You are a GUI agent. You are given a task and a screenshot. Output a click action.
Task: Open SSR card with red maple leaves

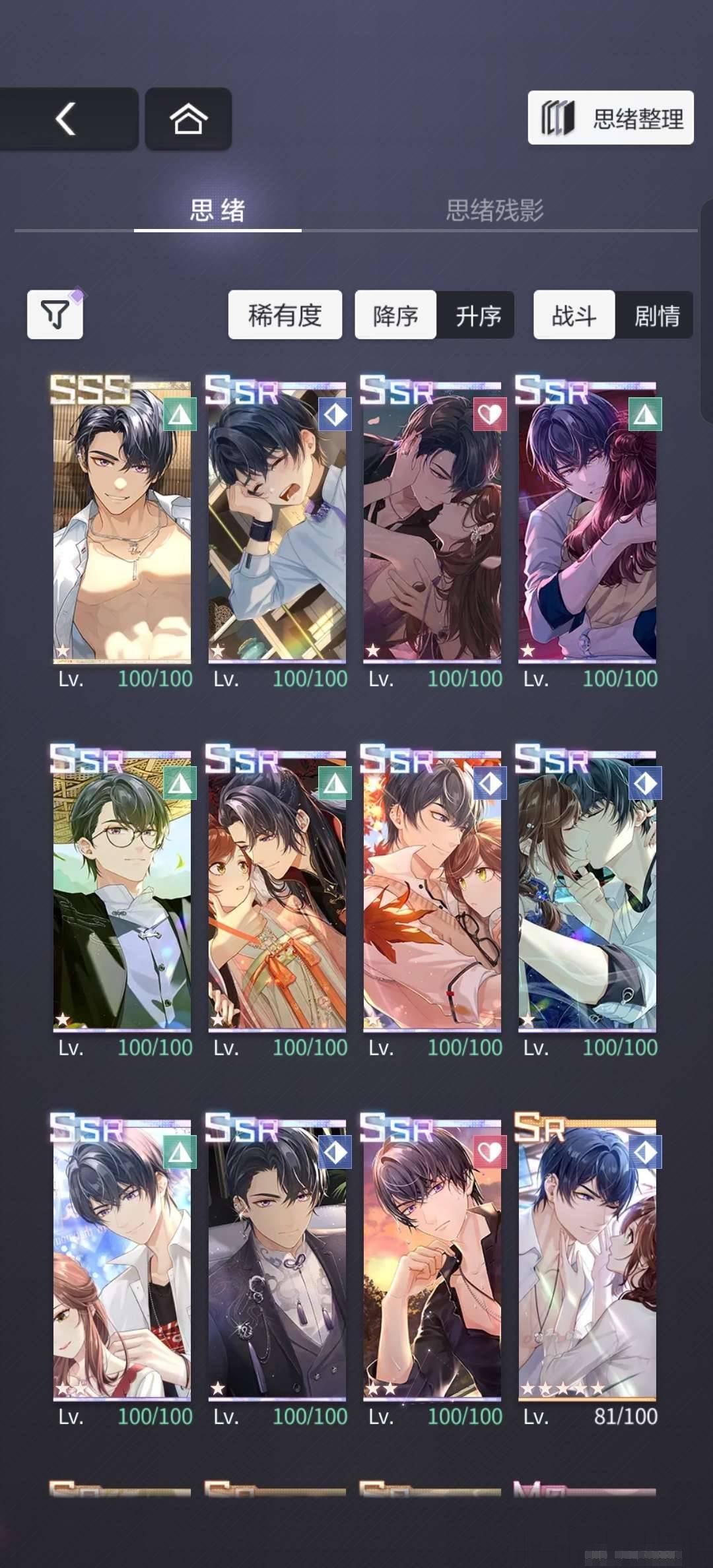tap(432, 891)
